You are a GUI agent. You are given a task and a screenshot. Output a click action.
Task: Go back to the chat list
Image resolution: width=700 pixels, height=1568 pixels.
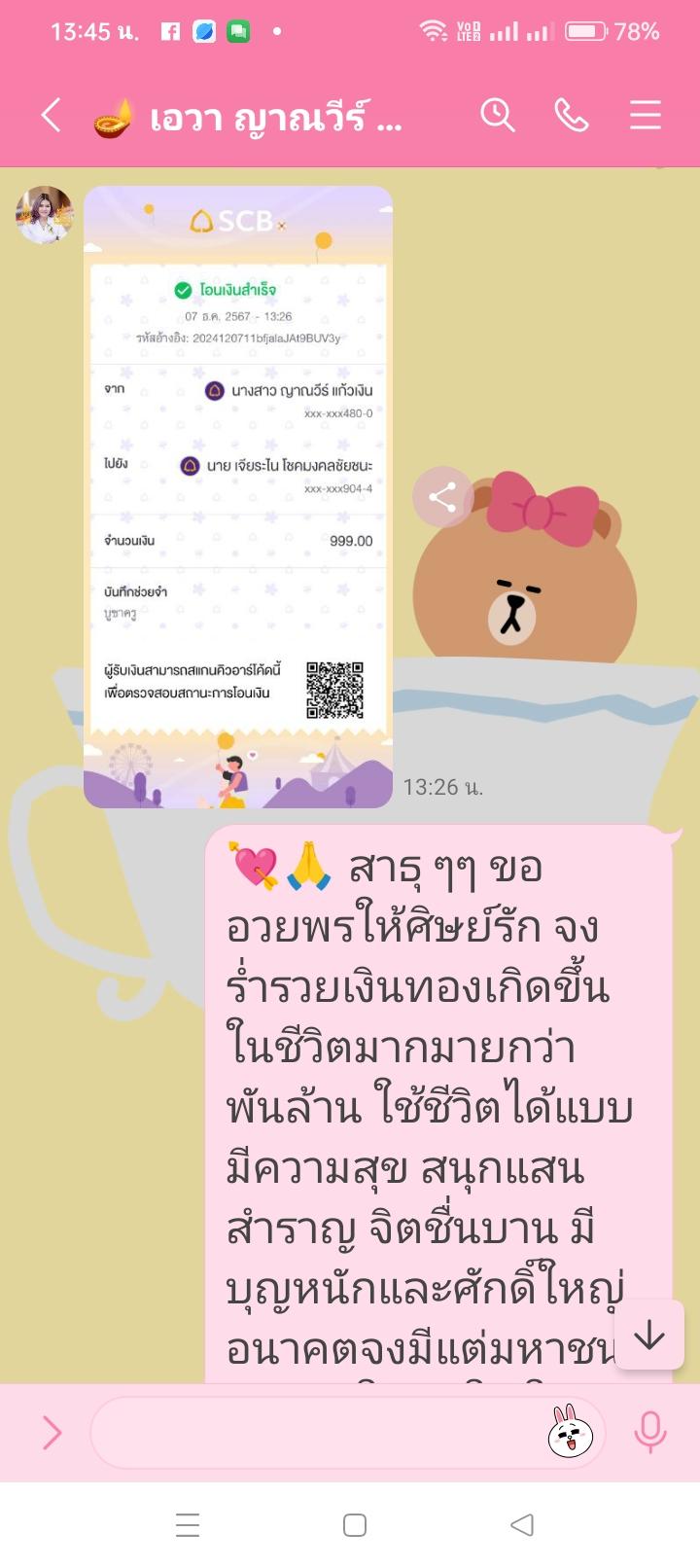tap(52, 116)
